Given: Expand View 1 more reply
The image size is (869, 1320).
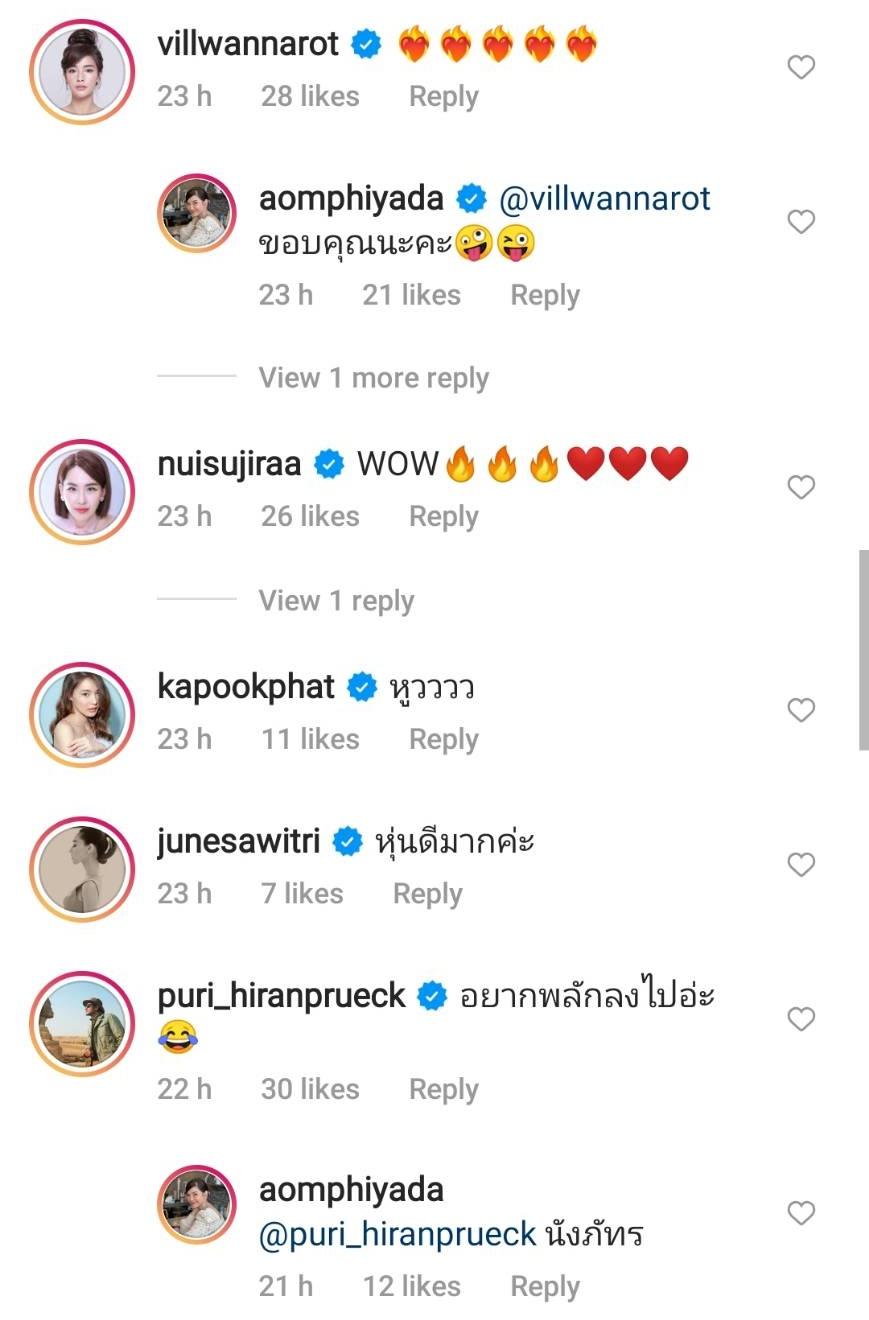Looking at the screenshot, I should (x=373, y=378).
